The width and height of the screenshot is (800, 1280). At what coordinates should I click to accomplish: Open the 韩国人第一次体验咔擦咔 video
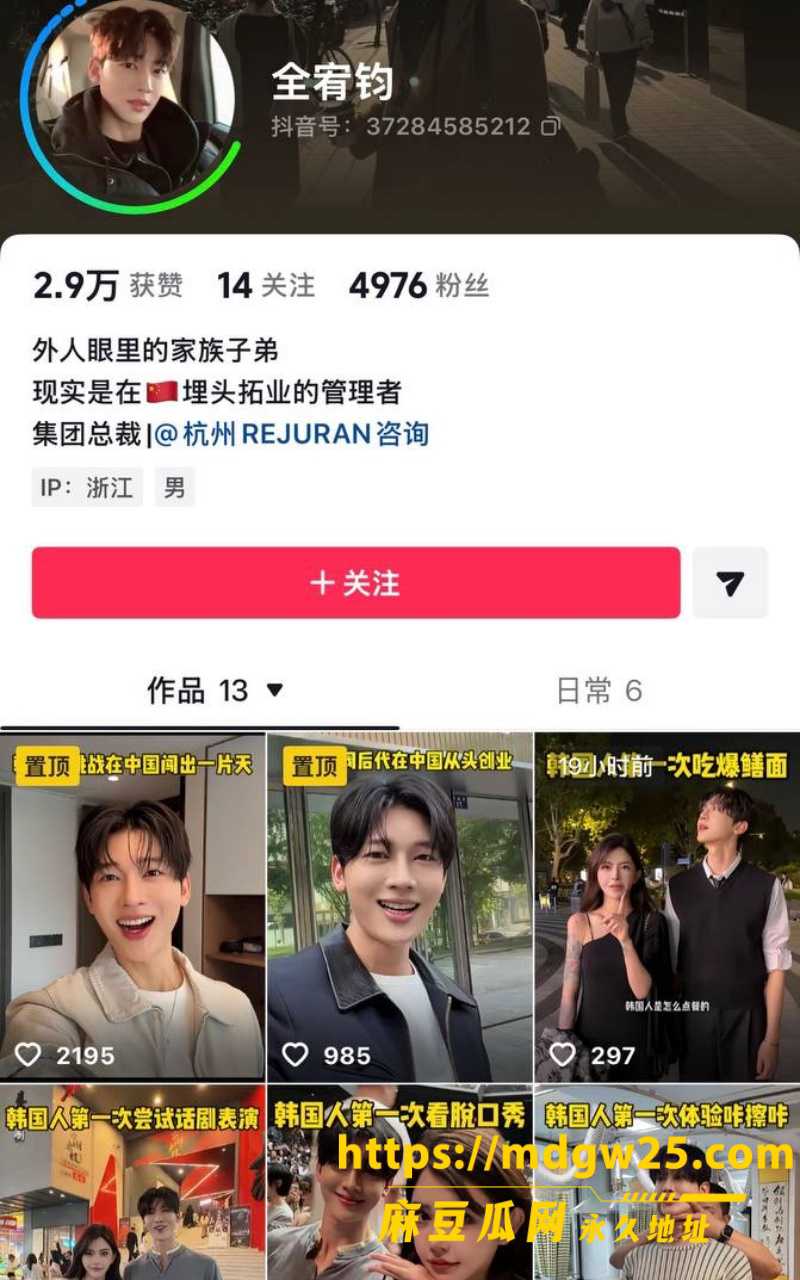tap(667, 1183)
